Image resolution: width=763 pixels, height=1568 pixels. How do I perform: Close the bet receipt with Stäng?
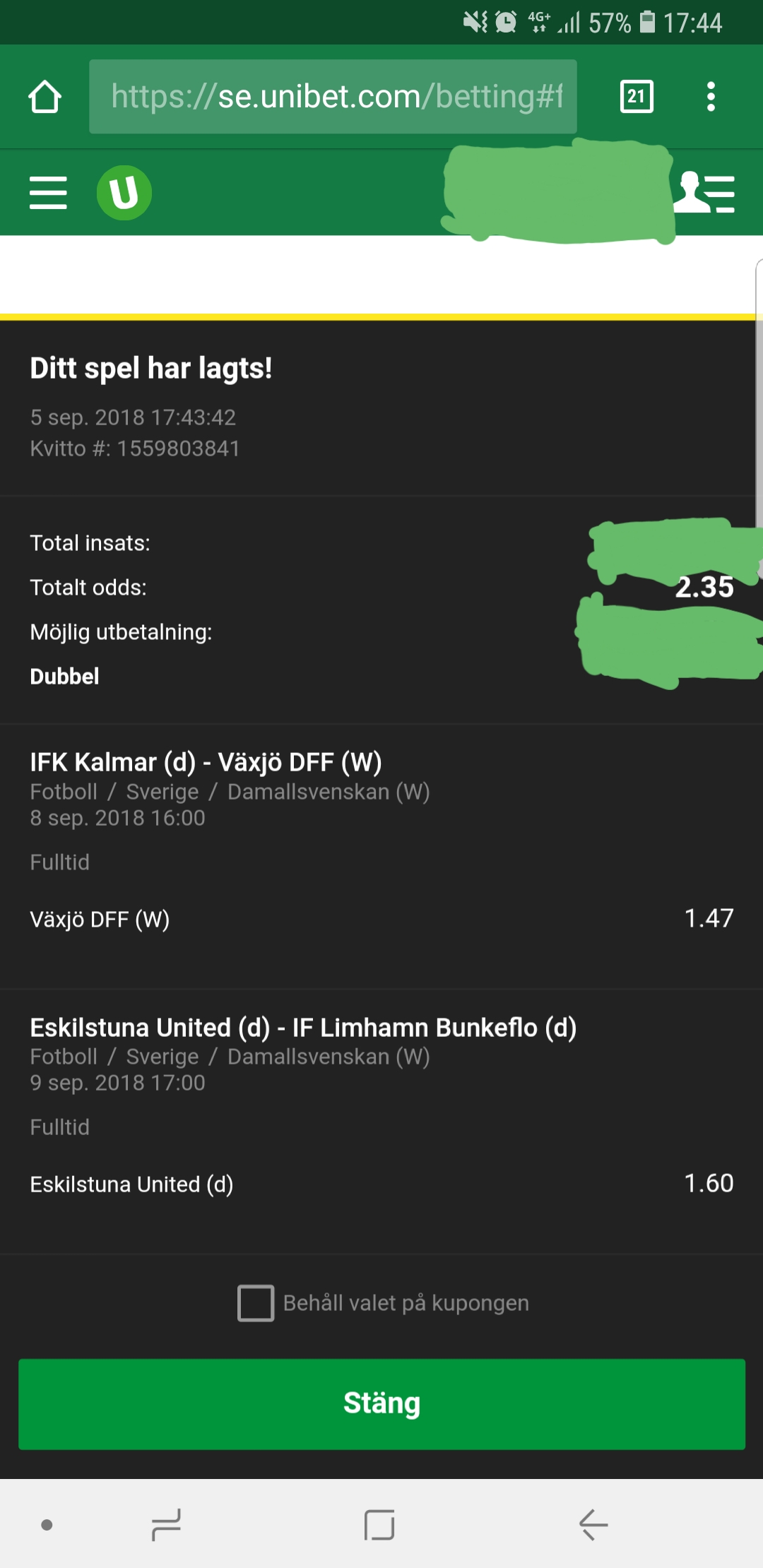(381, 1404)
